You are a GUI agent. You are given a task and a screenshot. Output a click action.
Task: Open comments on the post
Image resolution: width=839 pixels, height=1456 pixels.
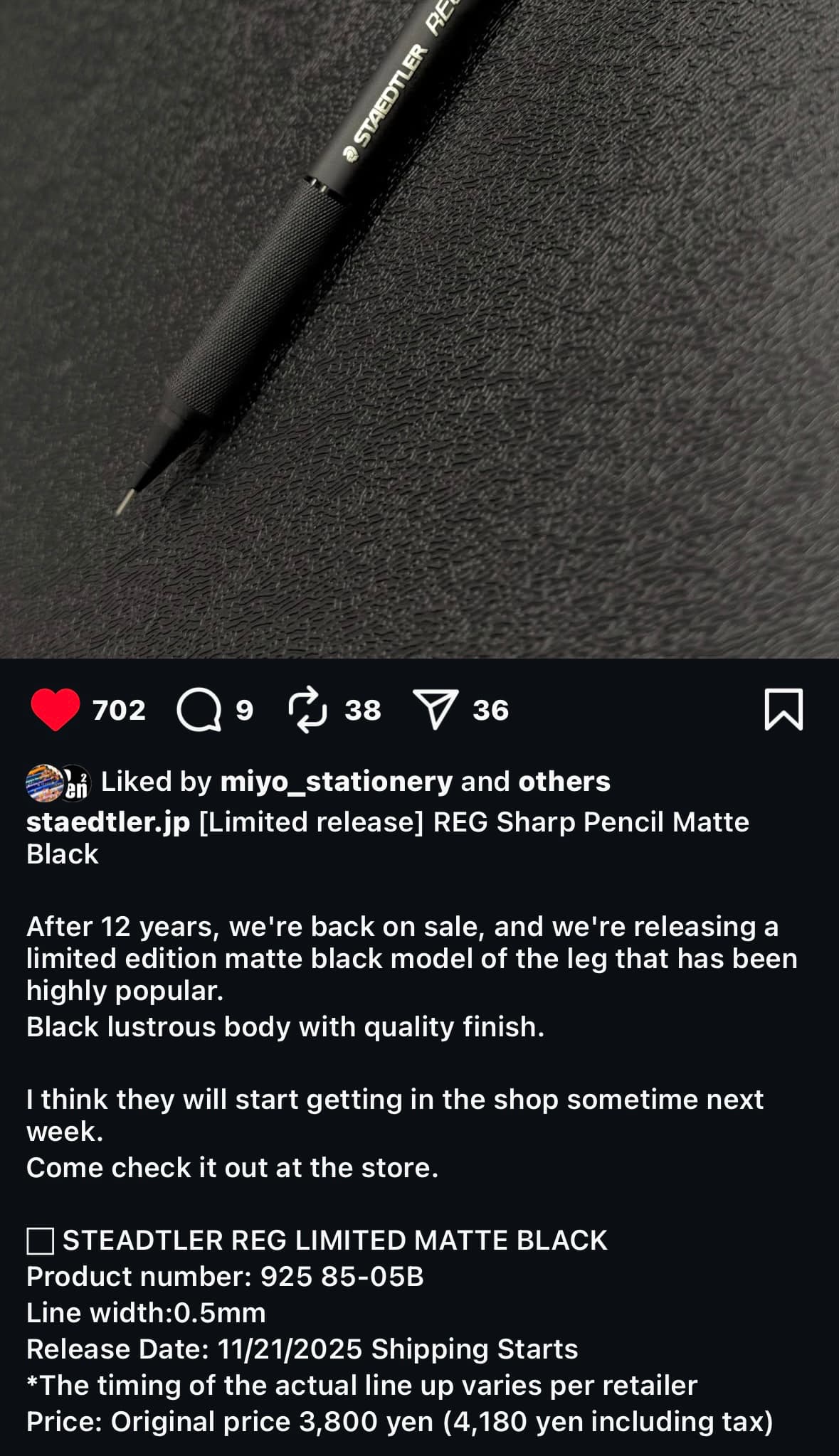click(199, 710)
